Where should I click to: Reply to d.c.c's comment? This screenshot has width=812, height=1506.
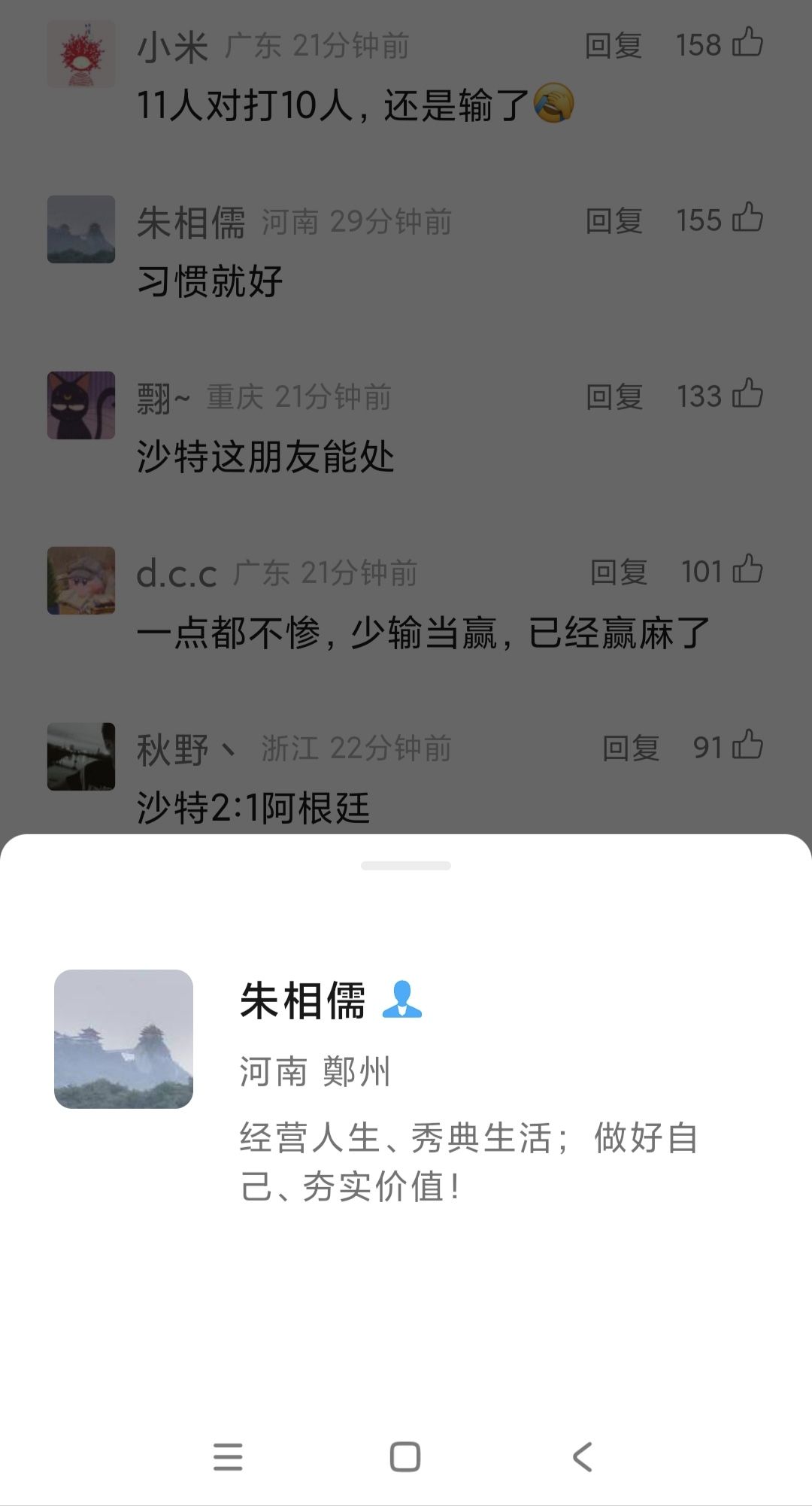click(618, 572)
